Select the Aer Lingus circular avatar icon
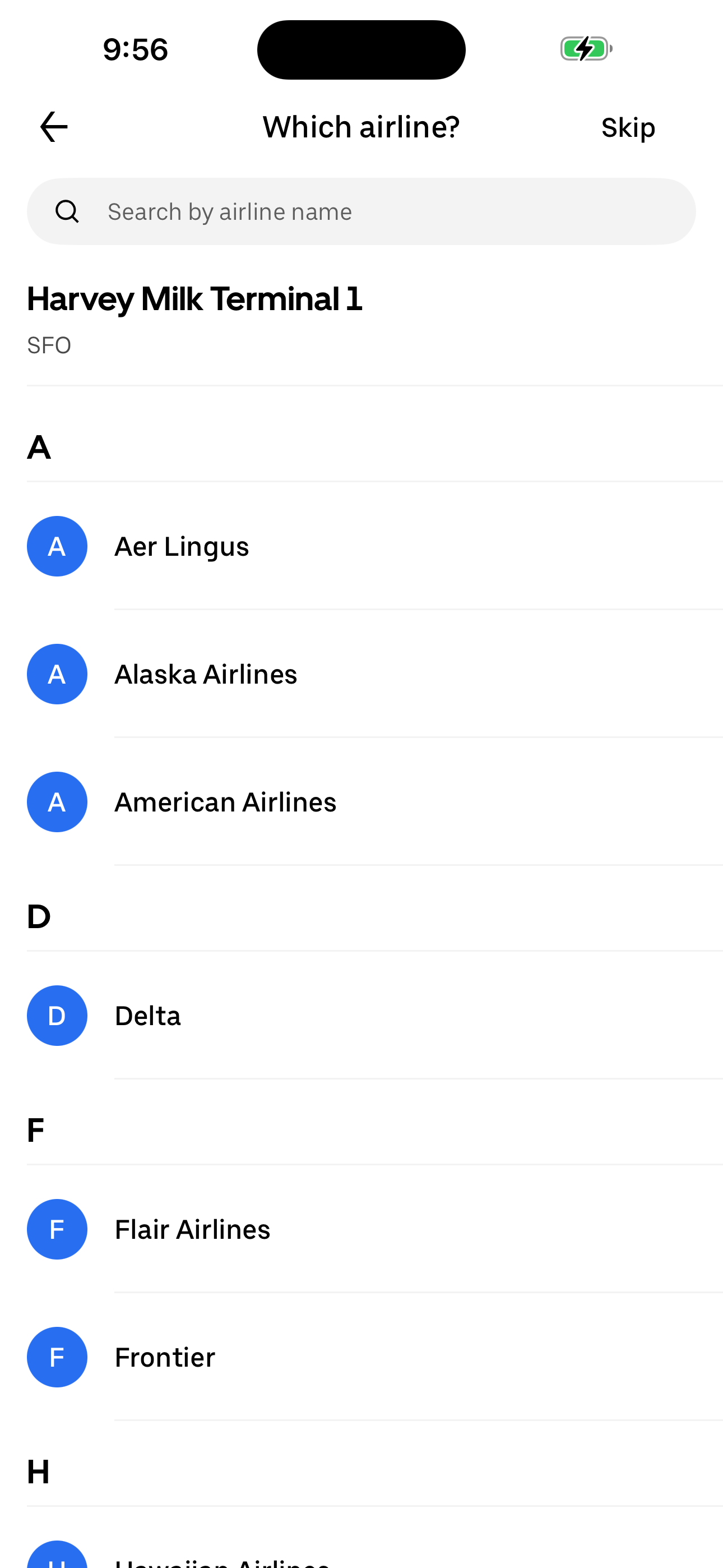 tap(57, 546)
